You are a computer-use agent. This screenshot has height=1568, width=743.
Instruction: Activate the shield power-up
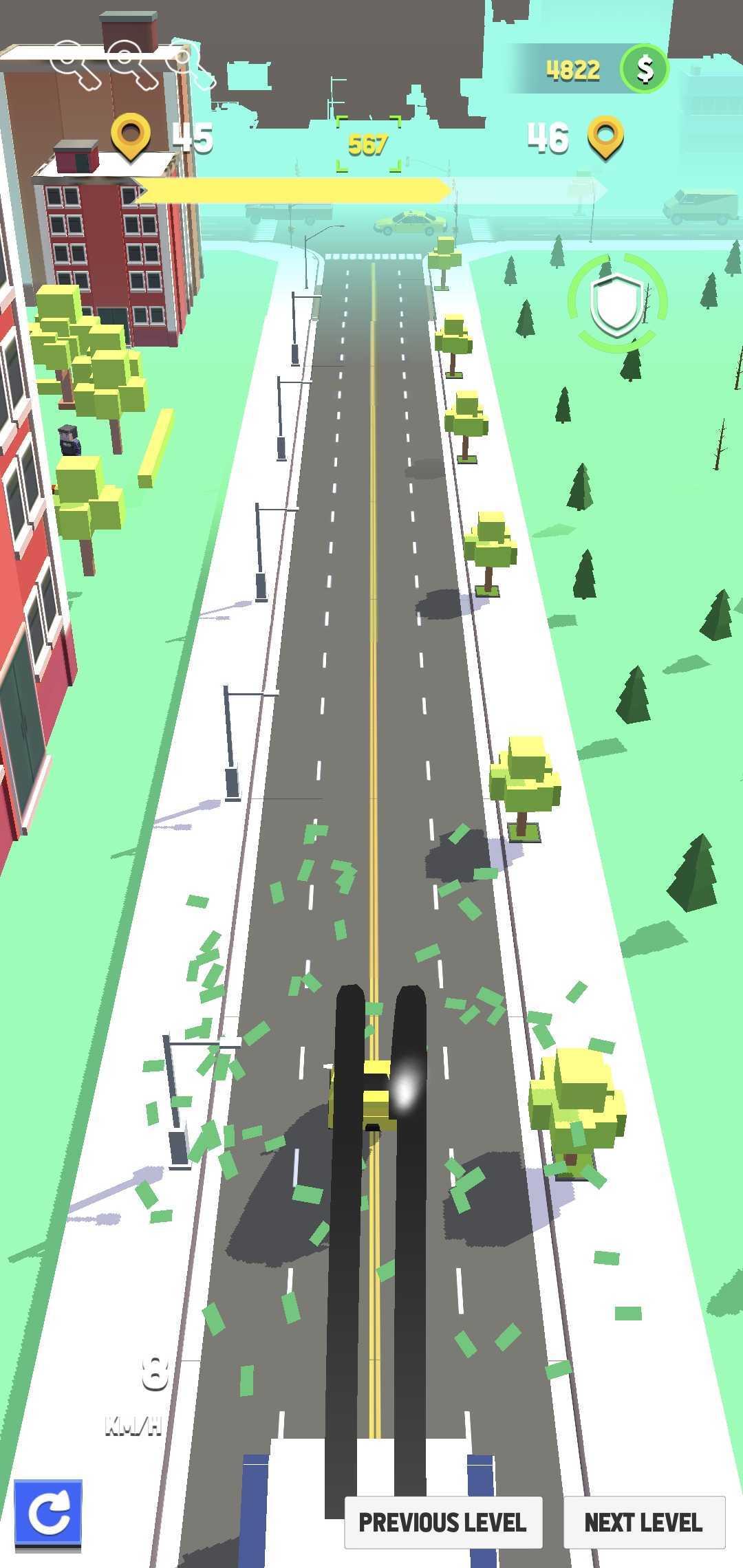tap(618, 303)
